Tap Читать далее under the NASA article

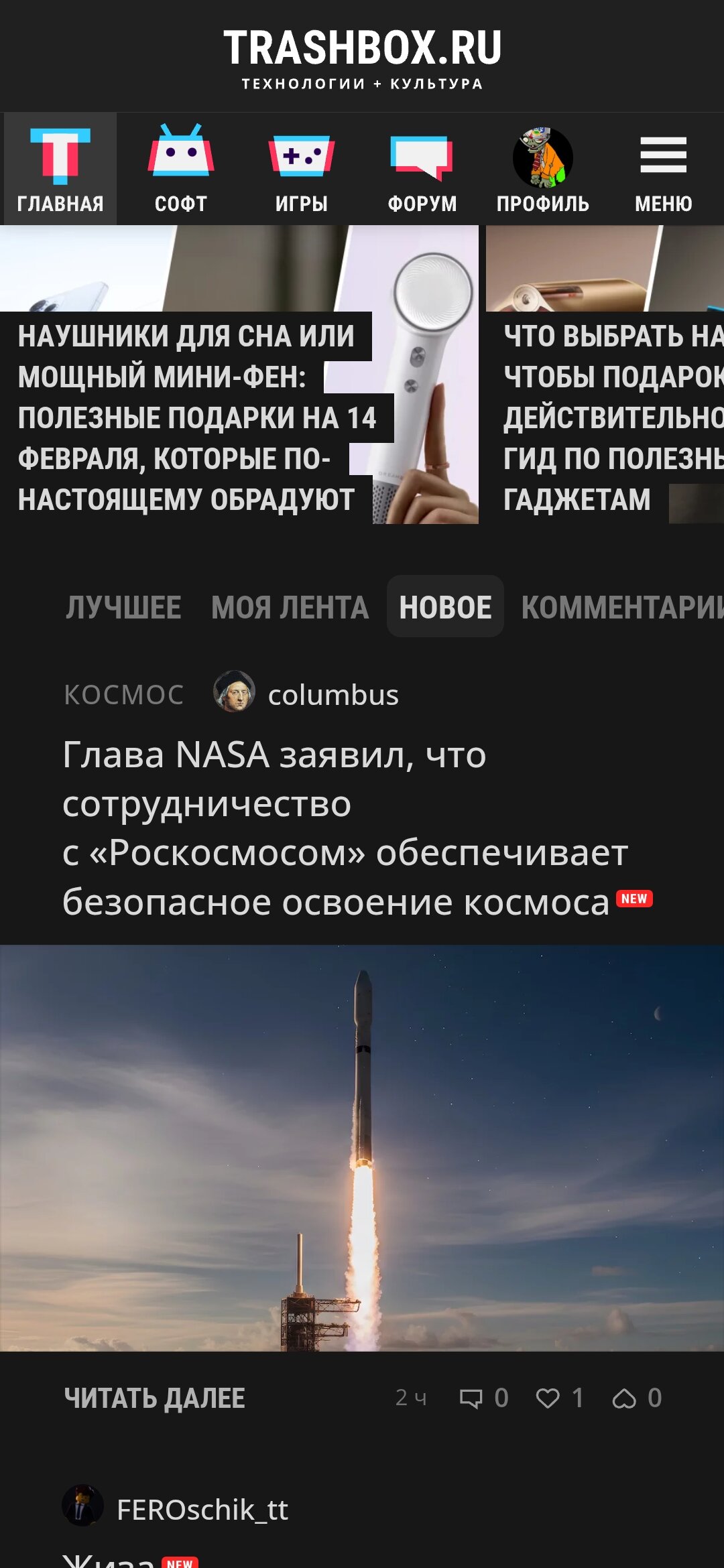(x=155, y=1398)
